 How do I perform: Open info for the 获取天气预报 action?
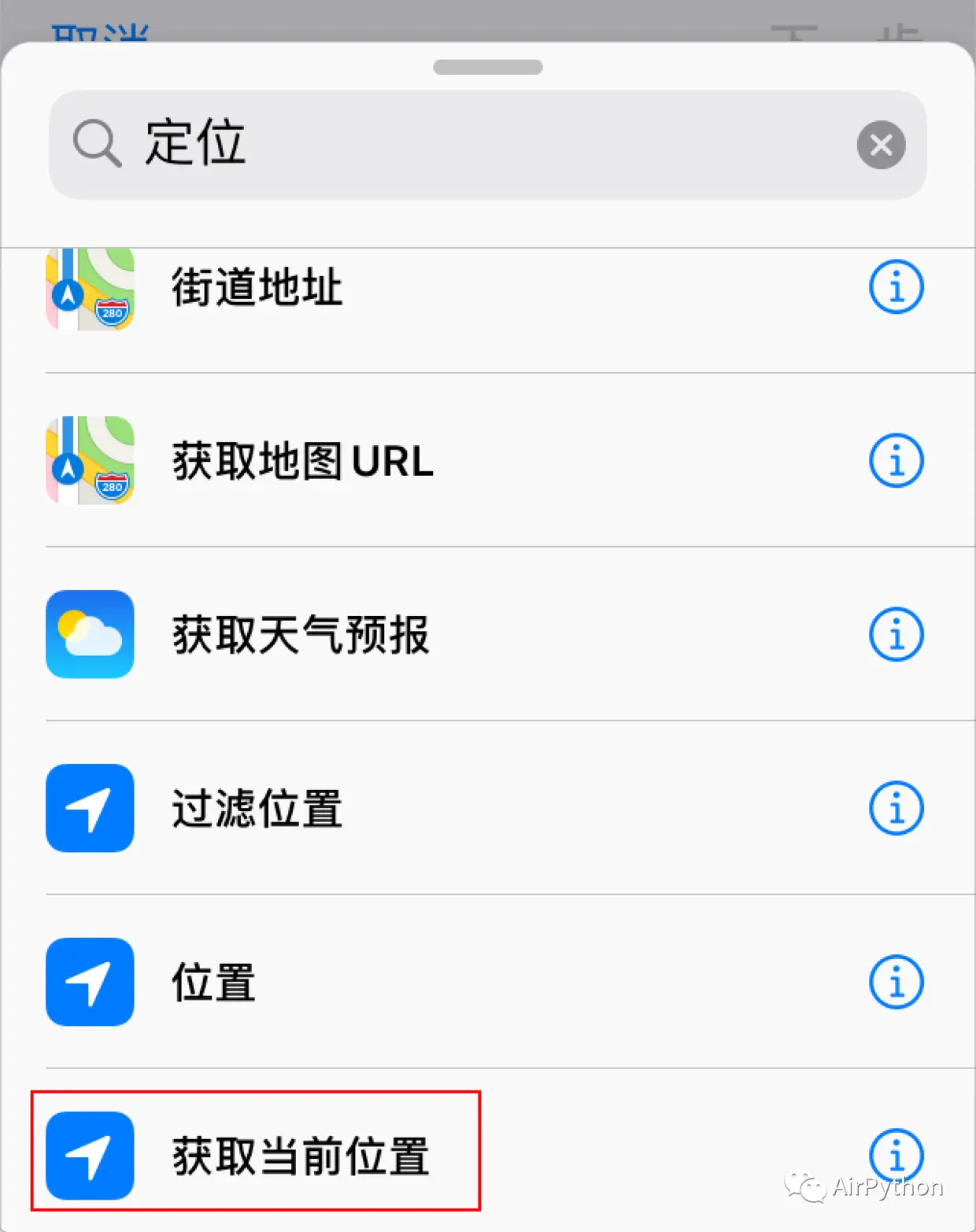point(896,635)
